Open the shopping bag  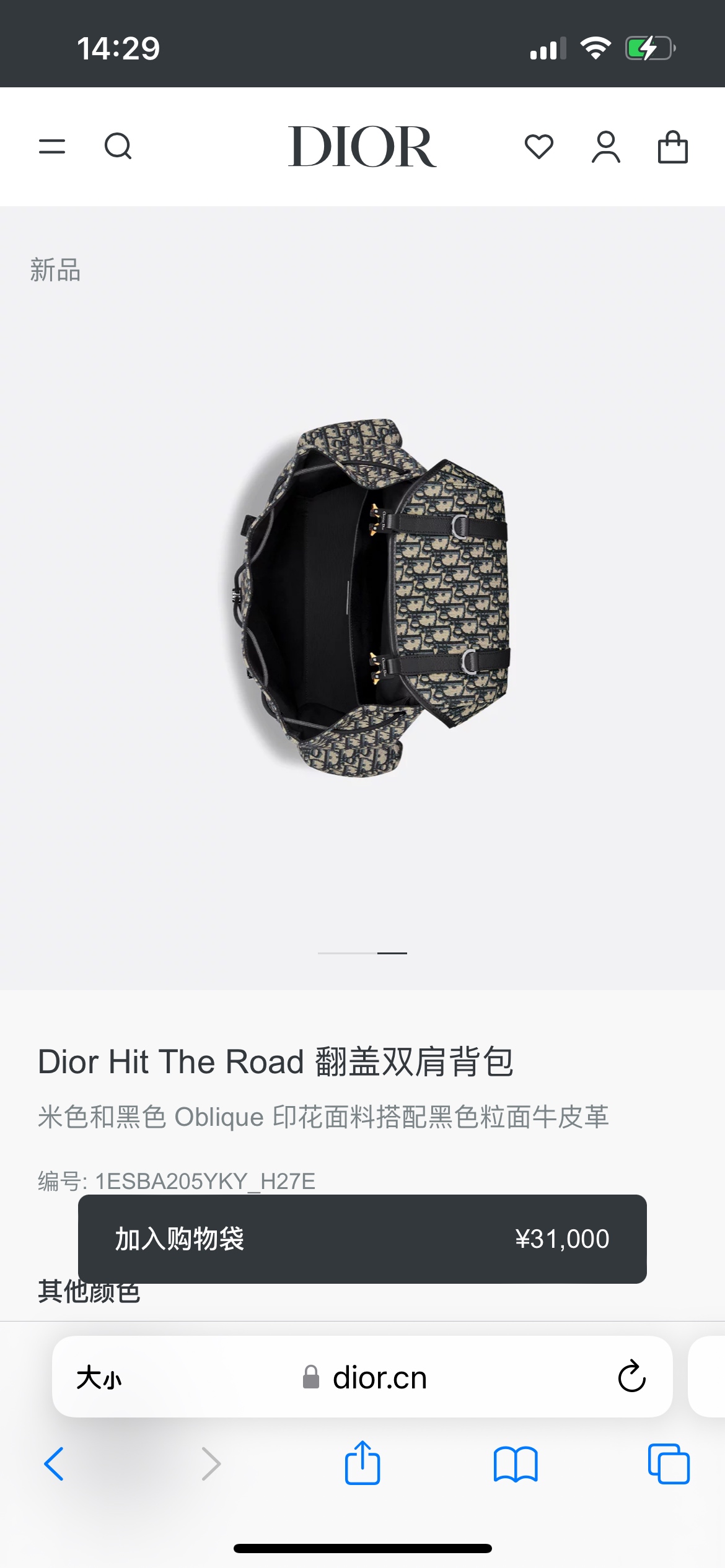pos(672,147)
